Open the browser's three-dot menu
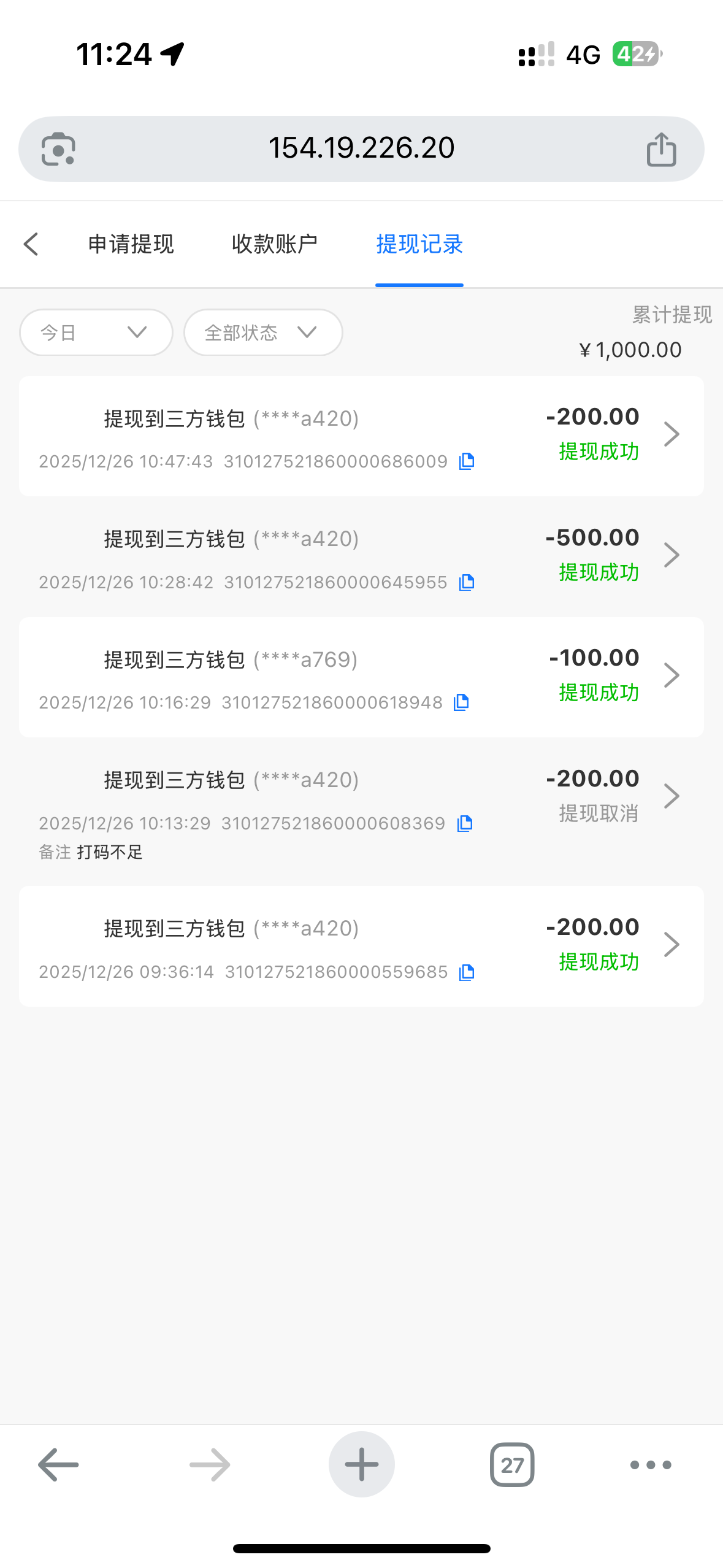The width and height of the screenshot is (723, 1568). click(x=651, y=1465)
